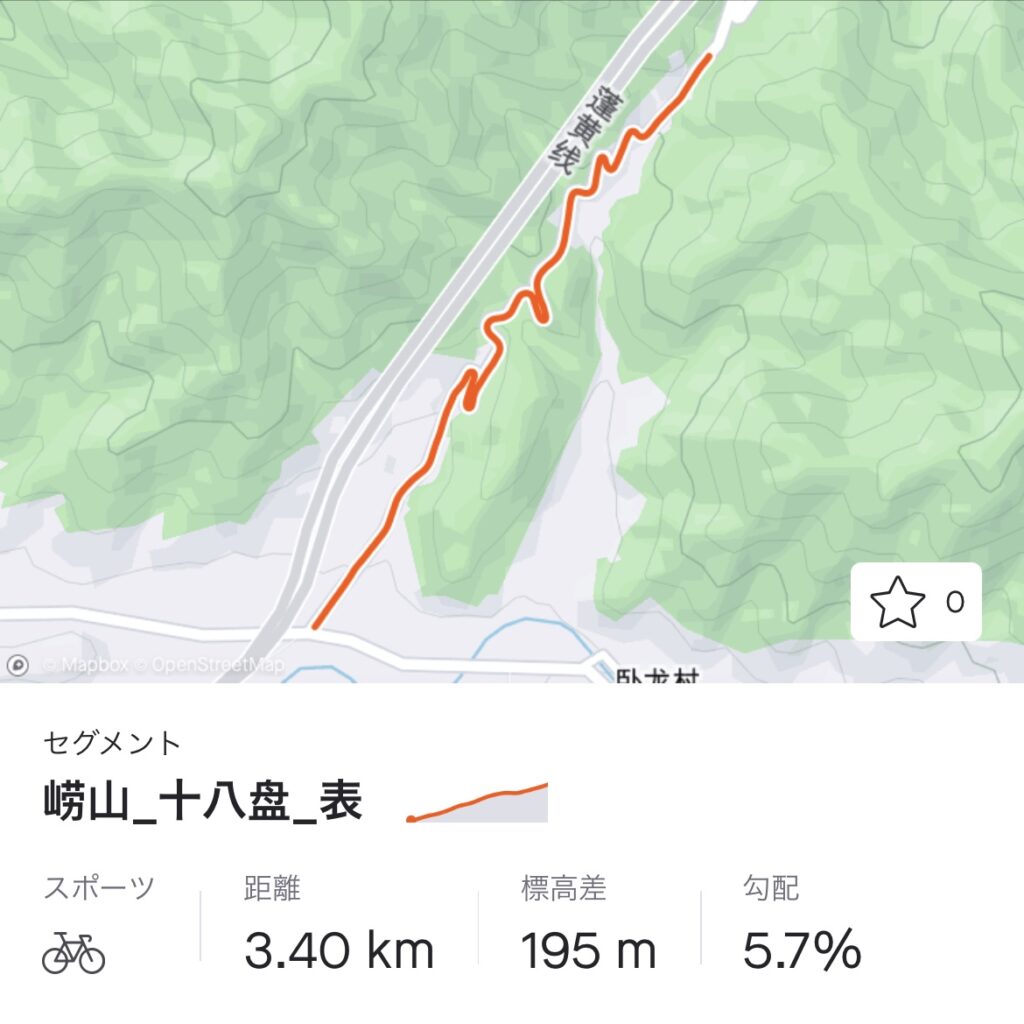Star the 崂山_十八盘_表 segment
The height and width of the screenshot is (1024, 1024).
(898, 602)
